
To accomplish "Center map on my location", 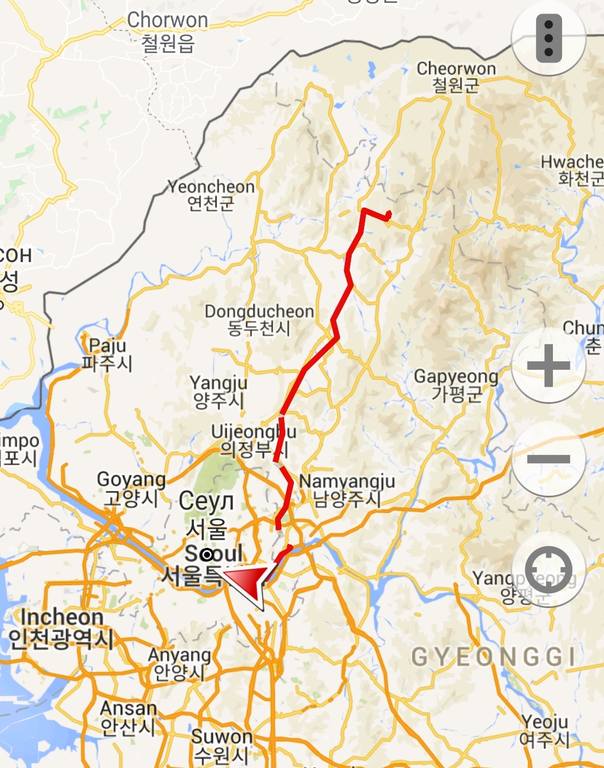I will pos(548,570).
